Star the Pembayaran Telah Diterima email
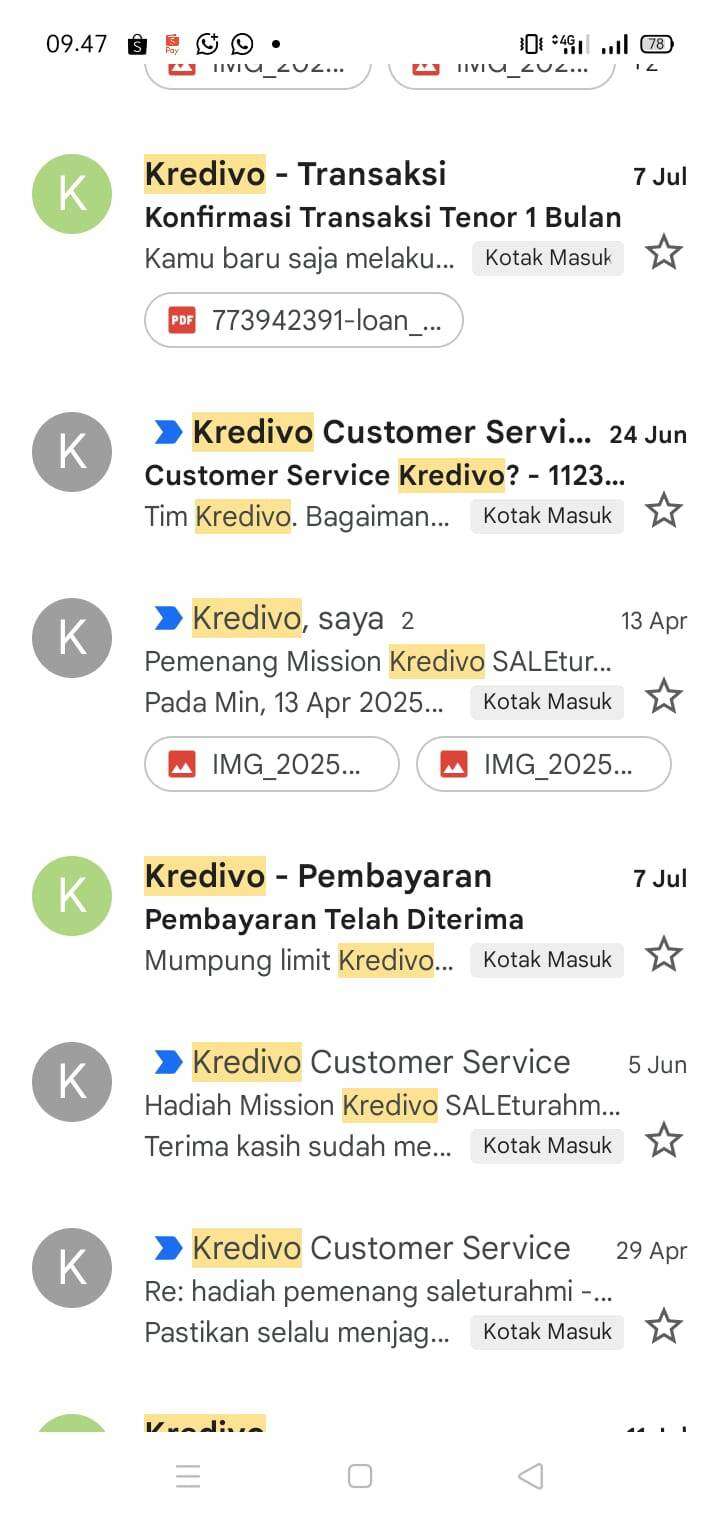This screenshot has width=720, height=1520. [664, 955]
